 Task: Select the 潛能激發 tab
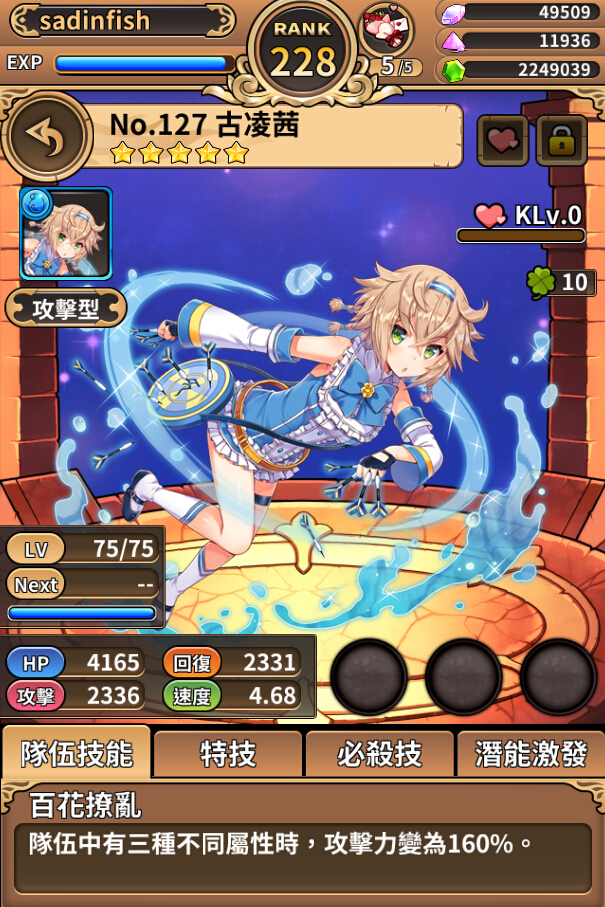coord(530,753)
